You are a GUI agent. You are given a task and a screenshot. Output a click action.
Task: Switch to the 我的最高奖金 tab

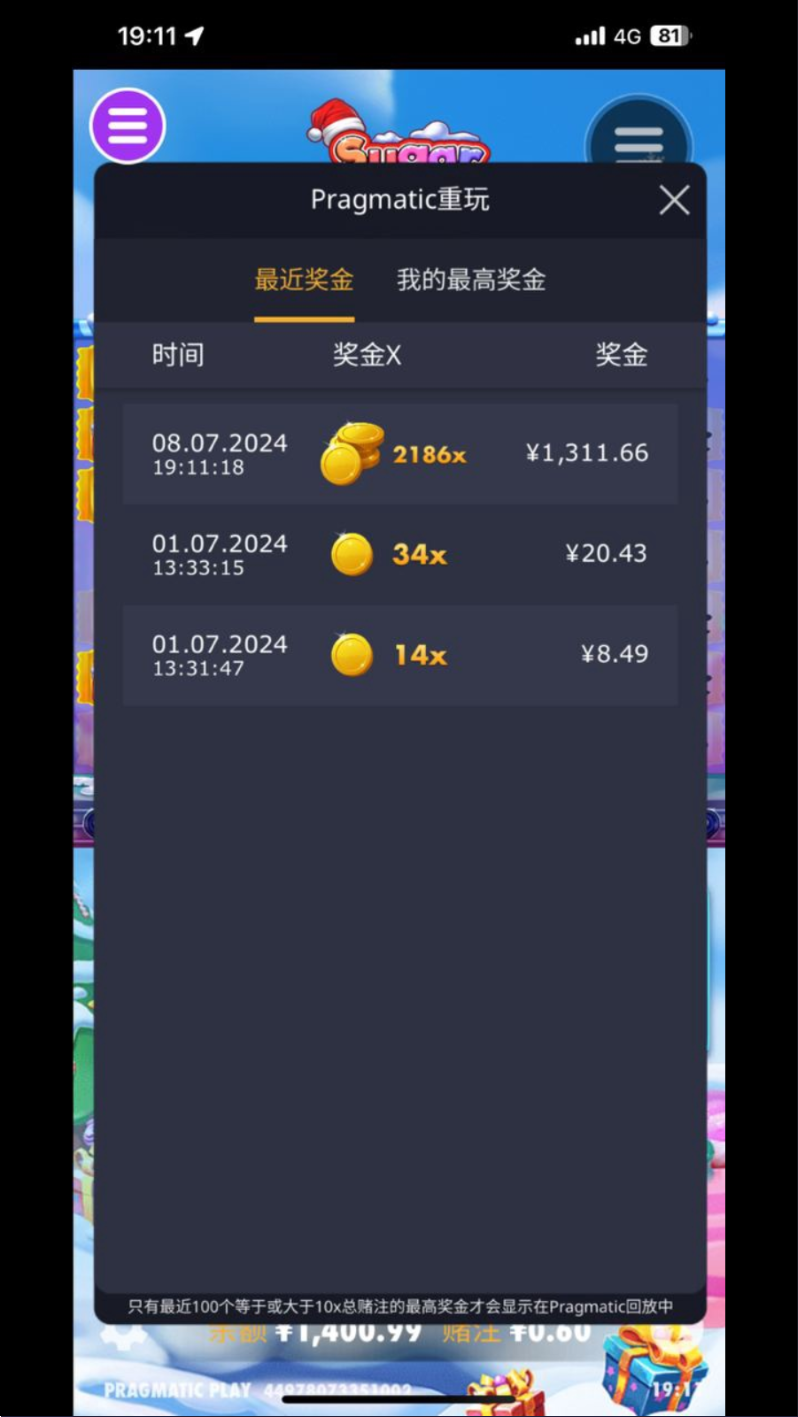pyautogui.click(x=471, y=280)
